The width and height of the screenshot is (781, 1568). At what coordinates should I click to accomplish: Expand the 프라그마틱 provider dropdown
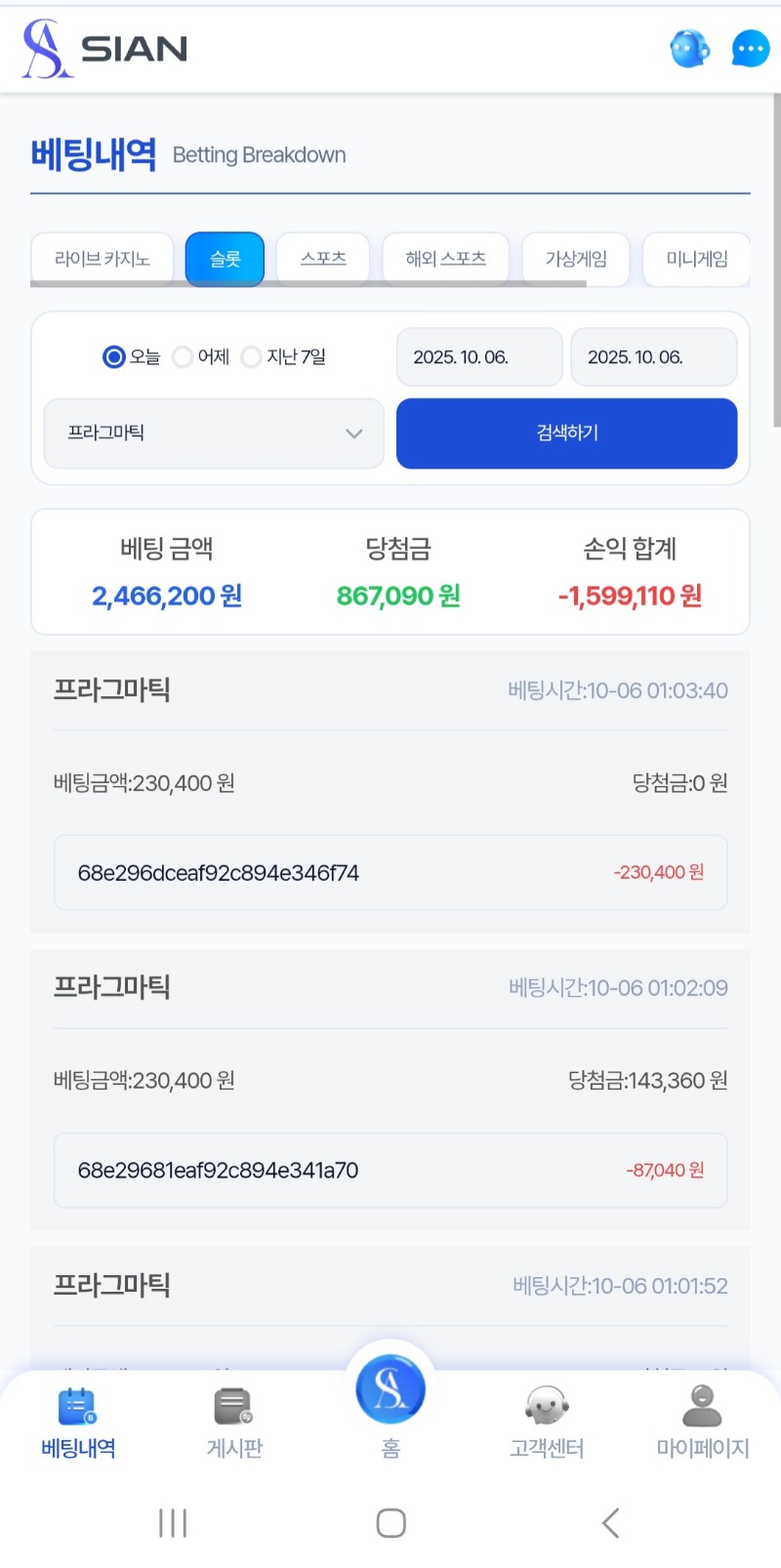click(x=214, y=433)
